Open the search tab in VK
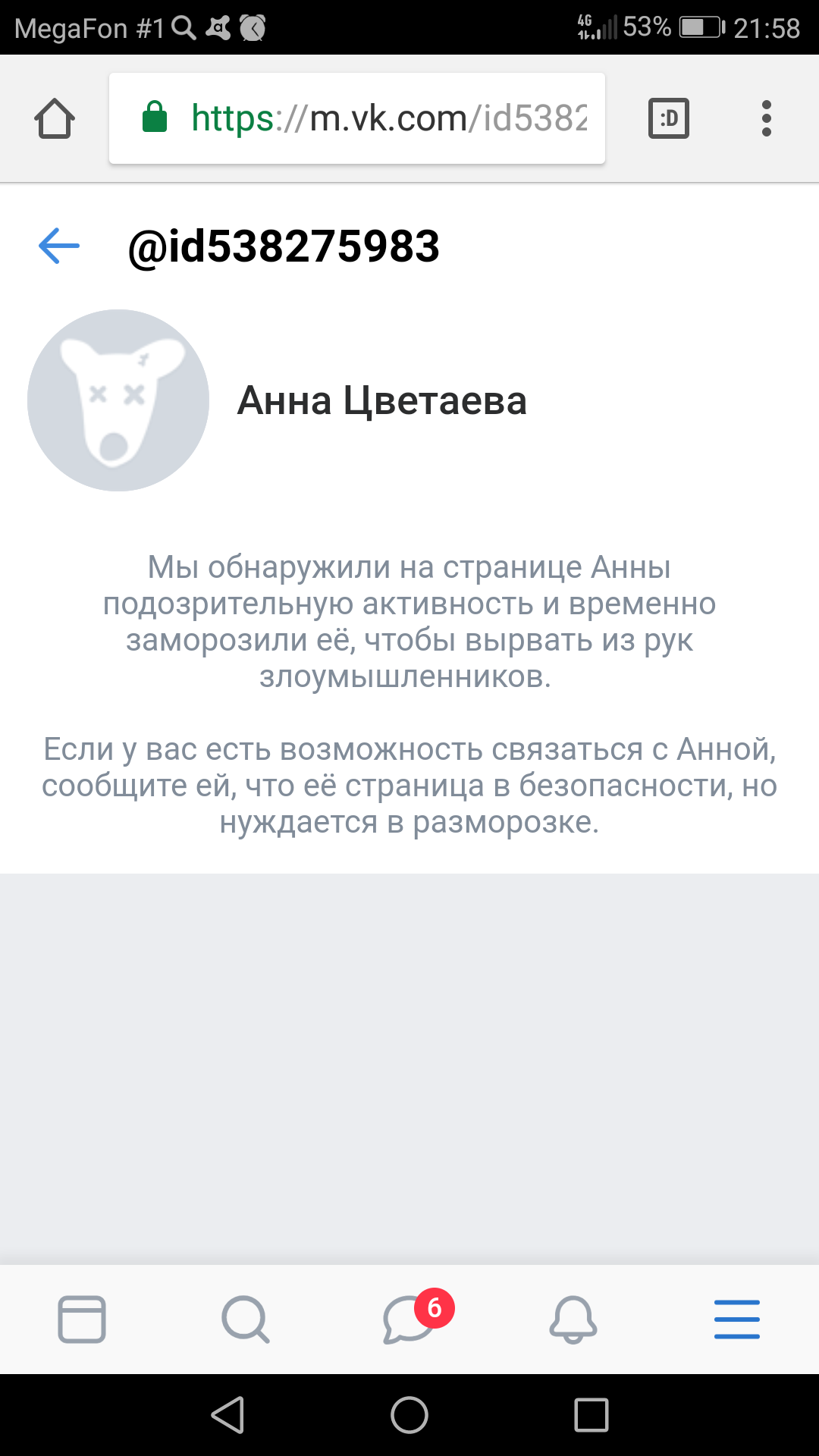Screen dimensions: 819x1456 coord(245,1319)
